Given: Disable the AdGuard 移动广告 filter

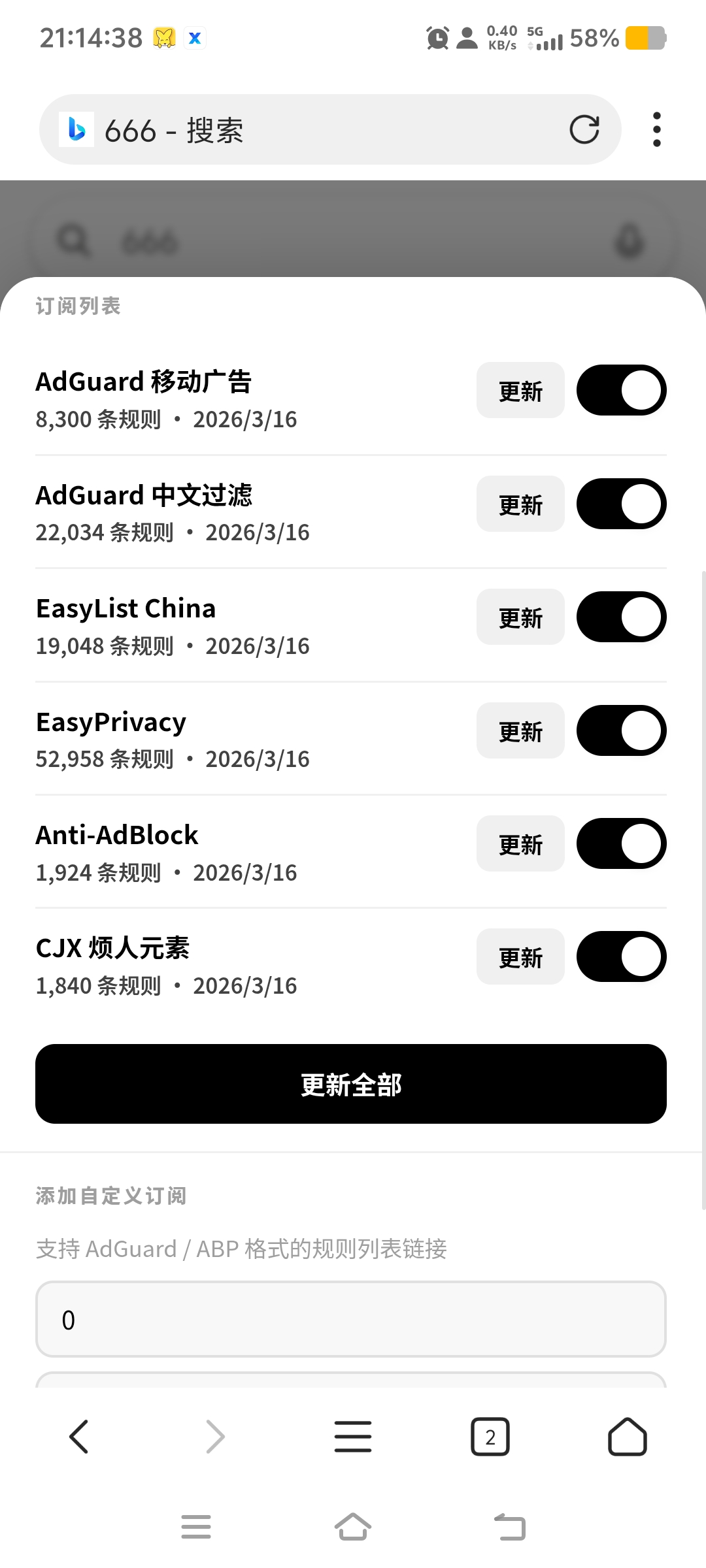Looking at the screenshot, I should point(621,391).
